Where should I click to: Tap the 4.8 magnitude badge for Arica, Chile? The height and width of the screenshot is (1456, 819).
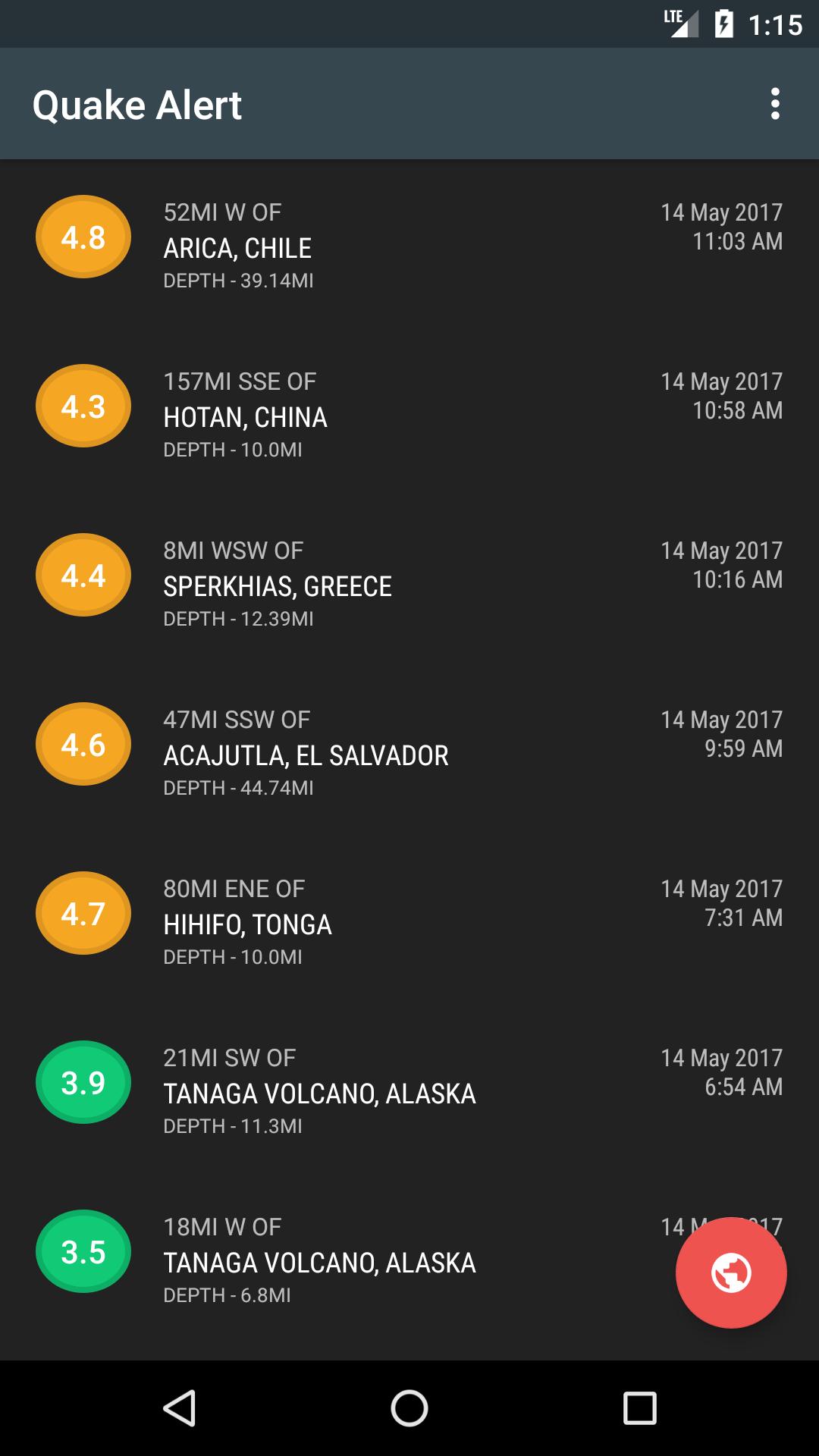83,236
